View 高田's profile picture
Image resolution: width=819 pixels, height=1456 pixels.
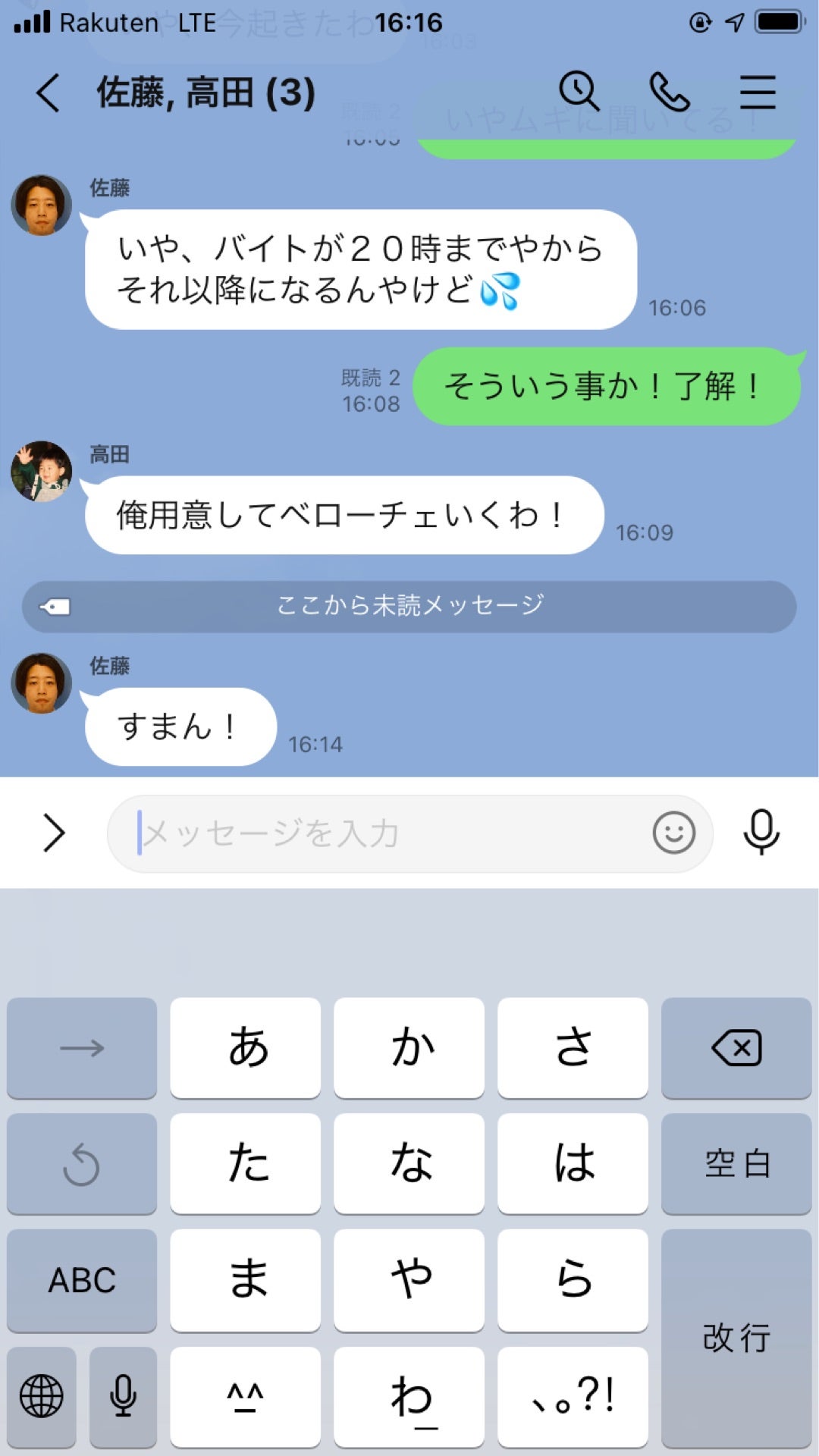click(x=42, y=471)
